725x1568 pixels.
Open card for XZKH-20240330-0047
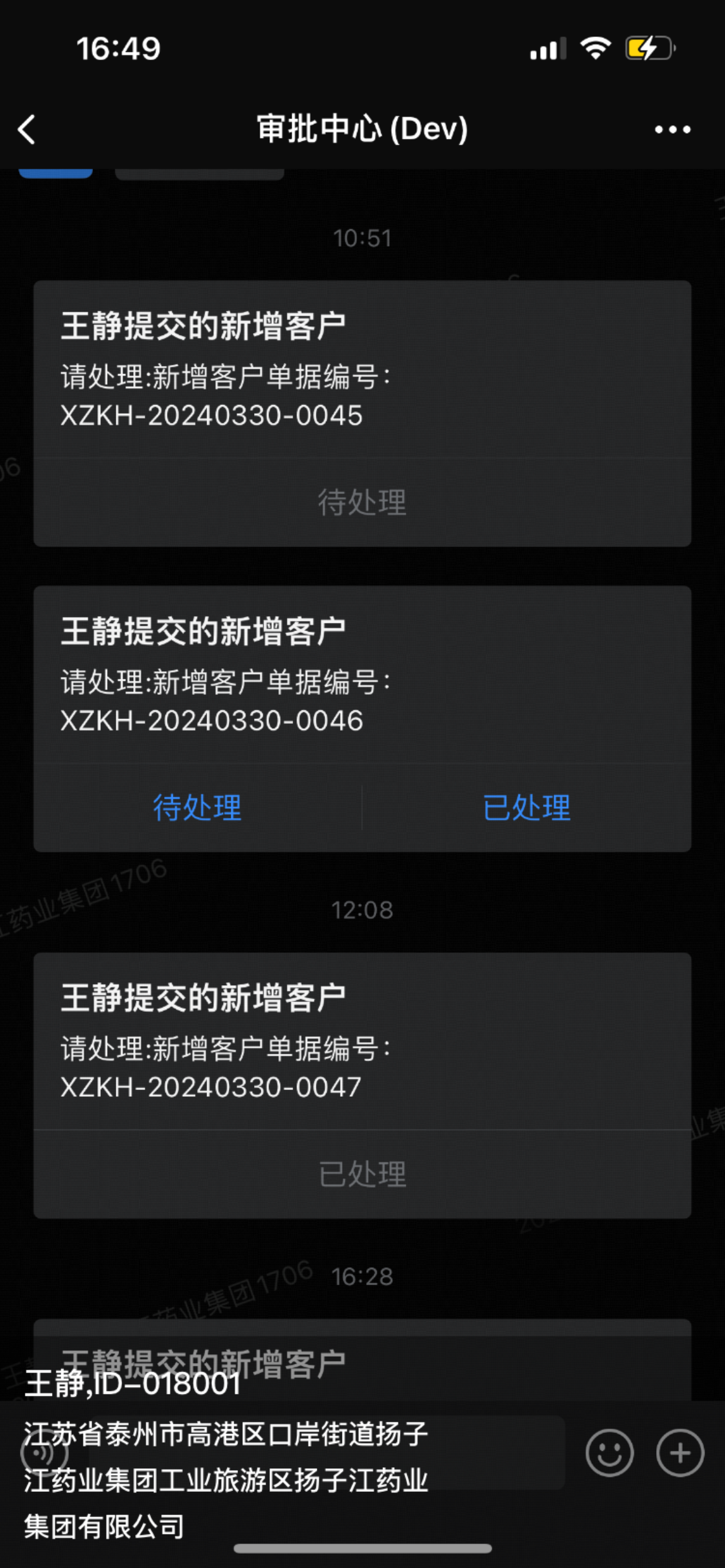click(362, 1042)
